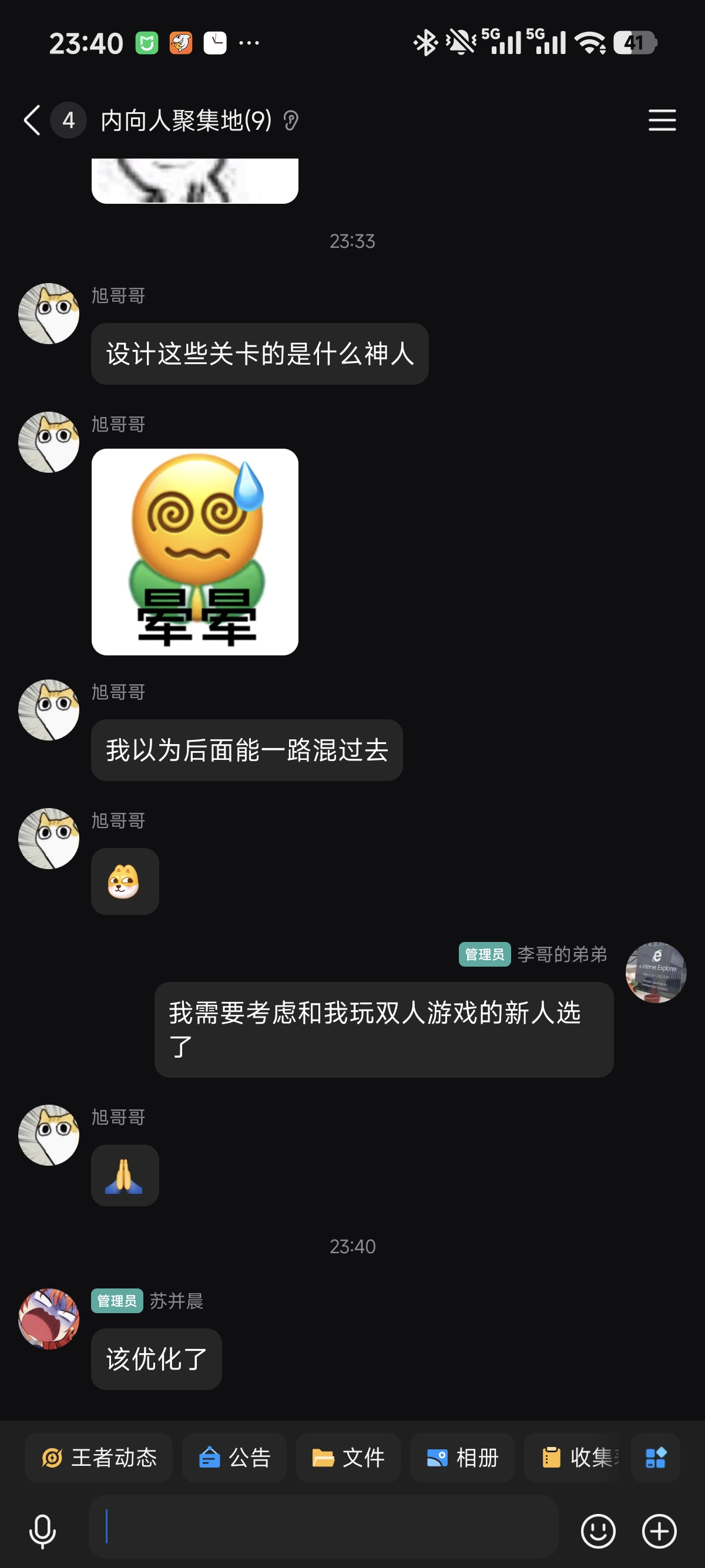Open 旭哥哥's avatar next to 设计这些关卡 message
The width and height of the screenshot is (705, 1568).
(x=49, y=314)
